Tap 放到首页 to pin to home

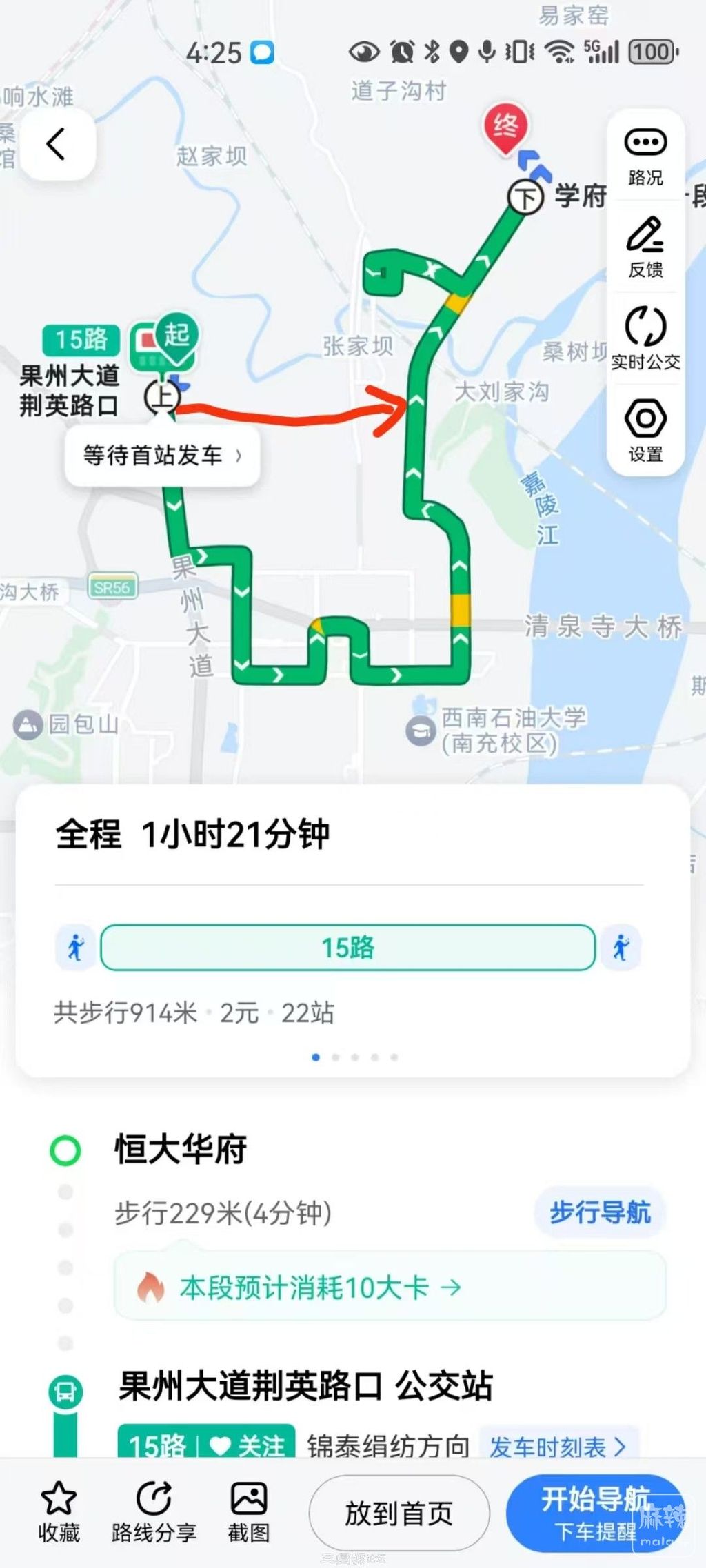tap(399, 1514)
